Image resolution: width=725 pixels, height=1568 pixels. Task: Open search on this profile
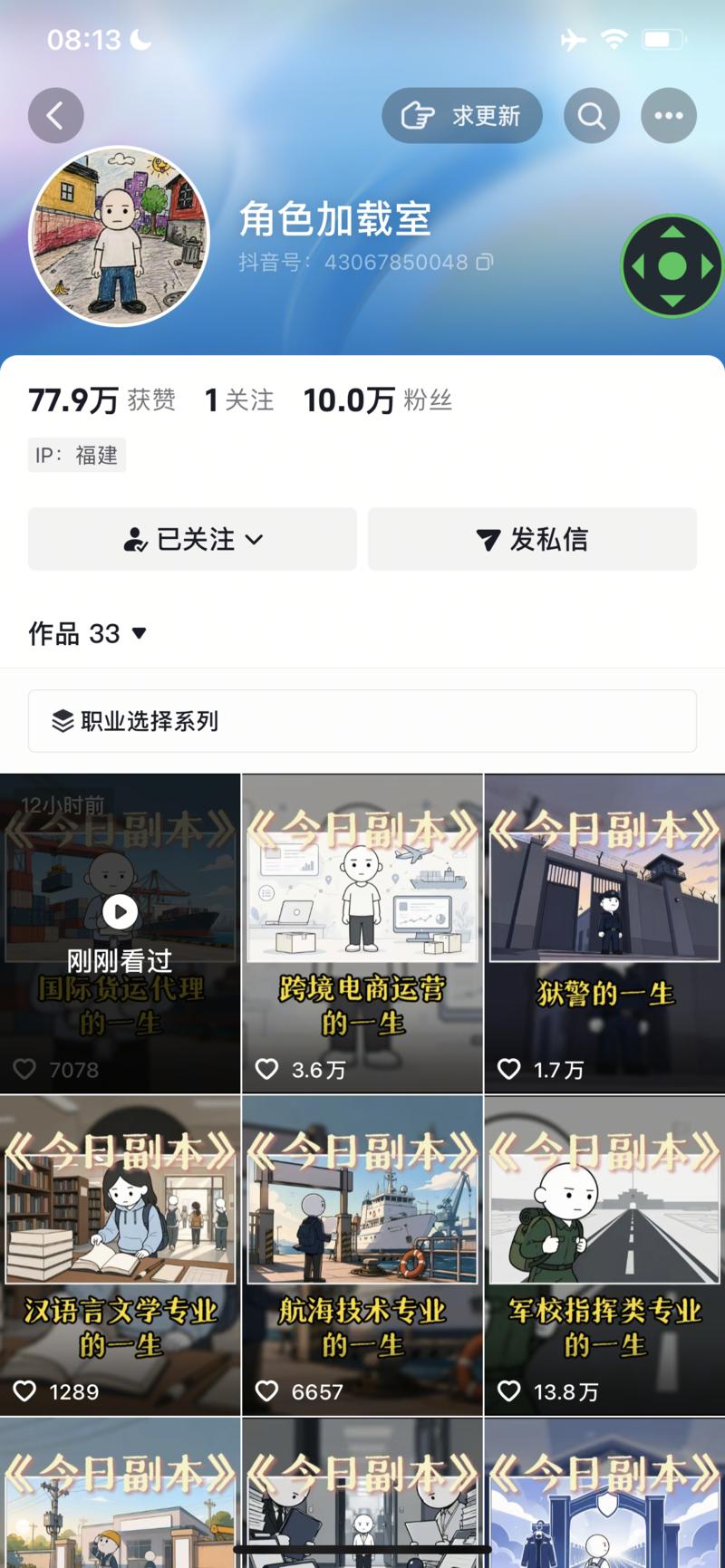[x=592, y=116]
